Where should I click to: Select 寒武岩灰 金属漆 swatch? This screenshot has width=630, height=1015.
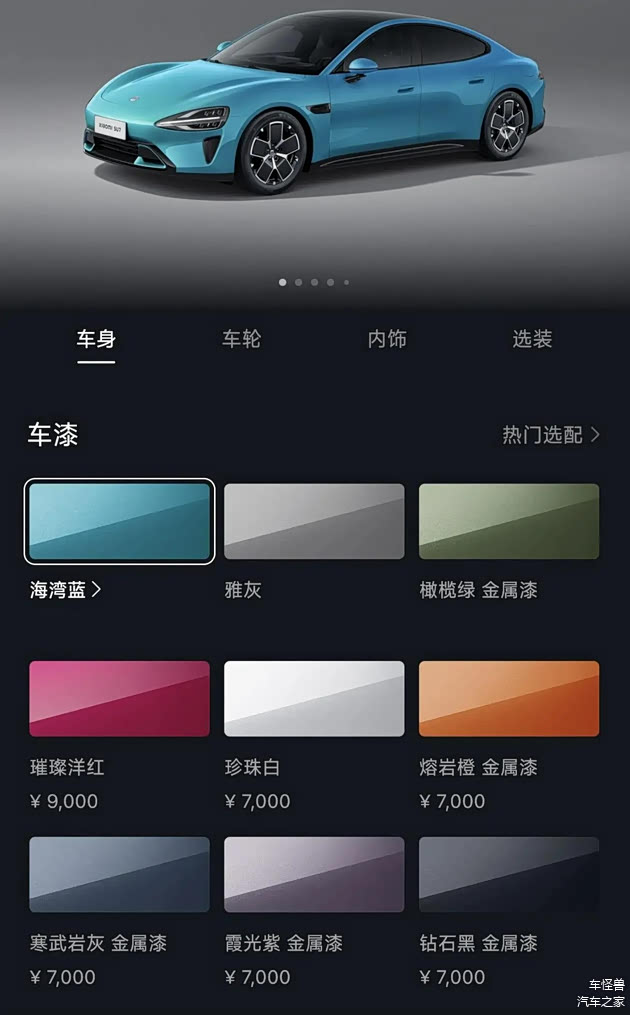(x=120, y=874)
